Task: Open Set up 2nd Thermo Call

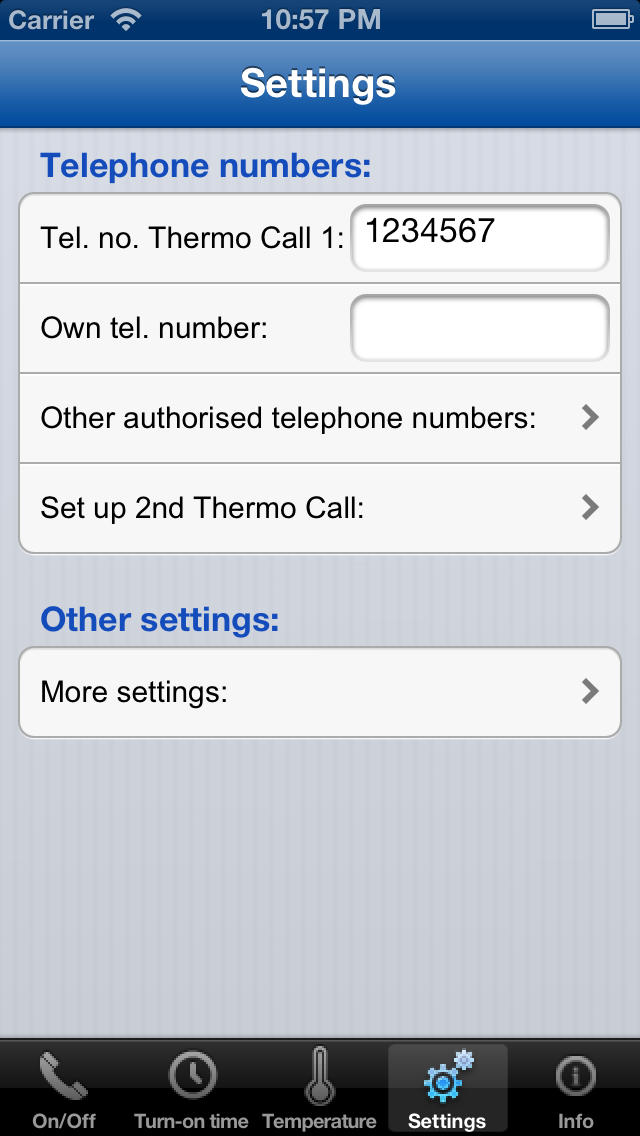Action: pos(320,509)
